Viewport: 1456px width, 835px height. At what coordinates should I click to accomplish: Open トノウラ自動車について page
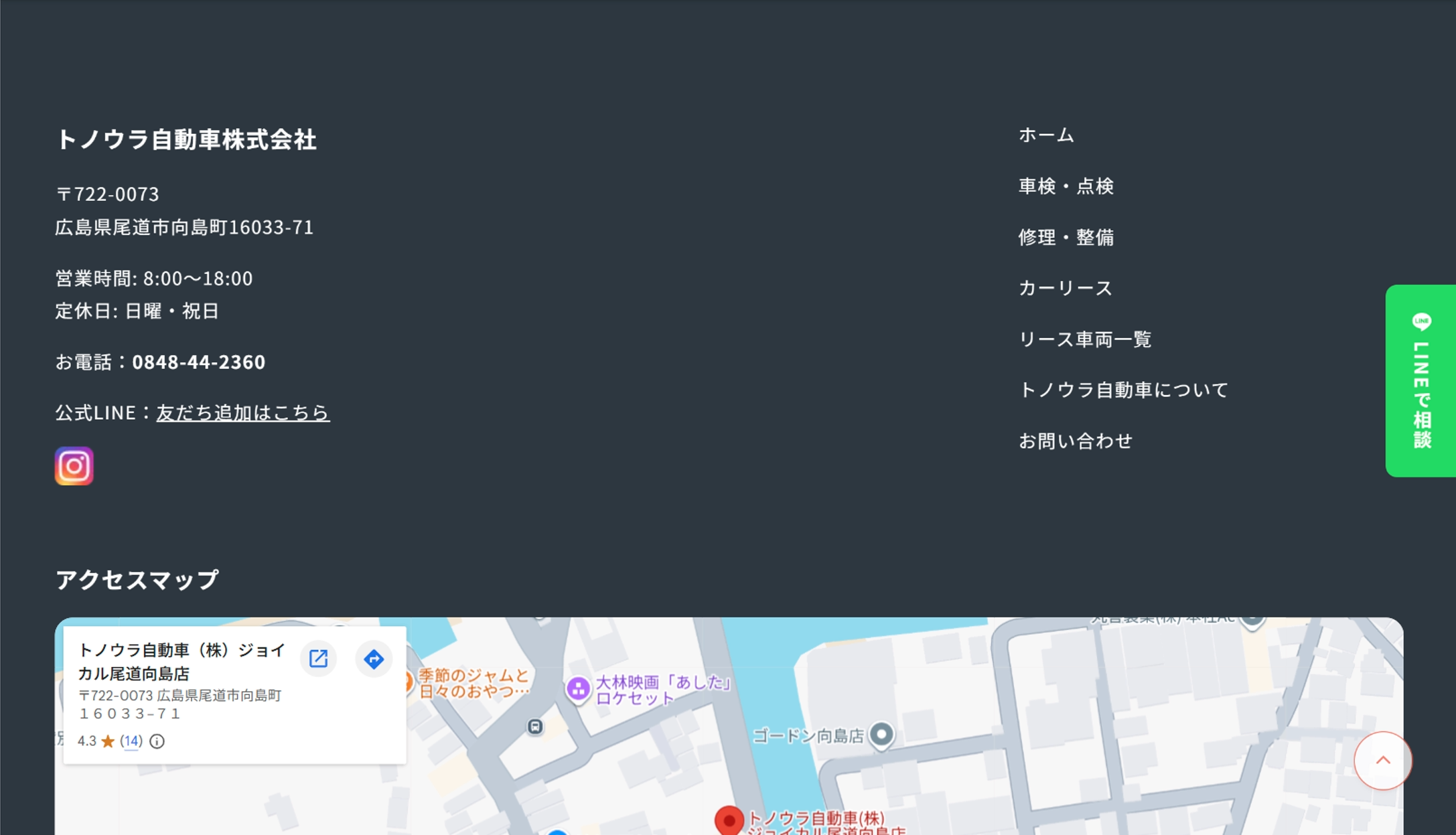pyautogui.click(x=1124, y=390)
